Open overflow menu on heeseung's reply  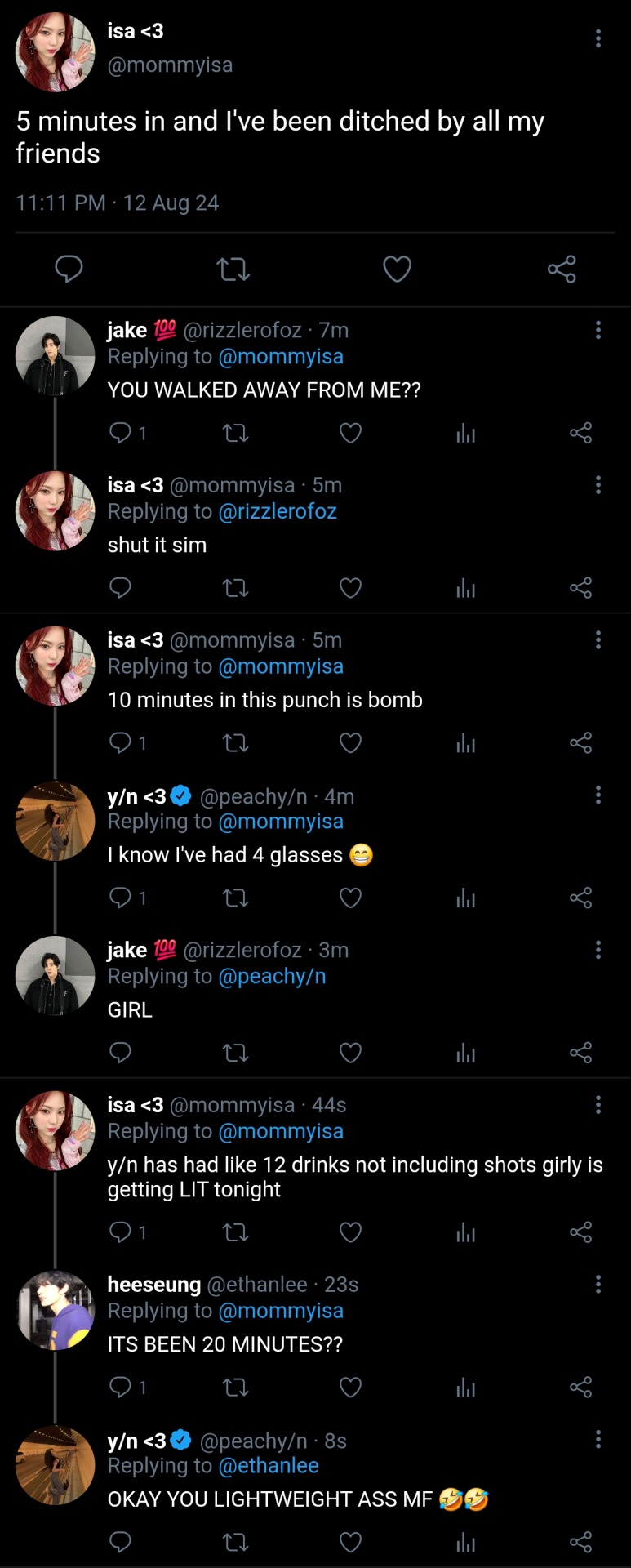[598, 1285]
